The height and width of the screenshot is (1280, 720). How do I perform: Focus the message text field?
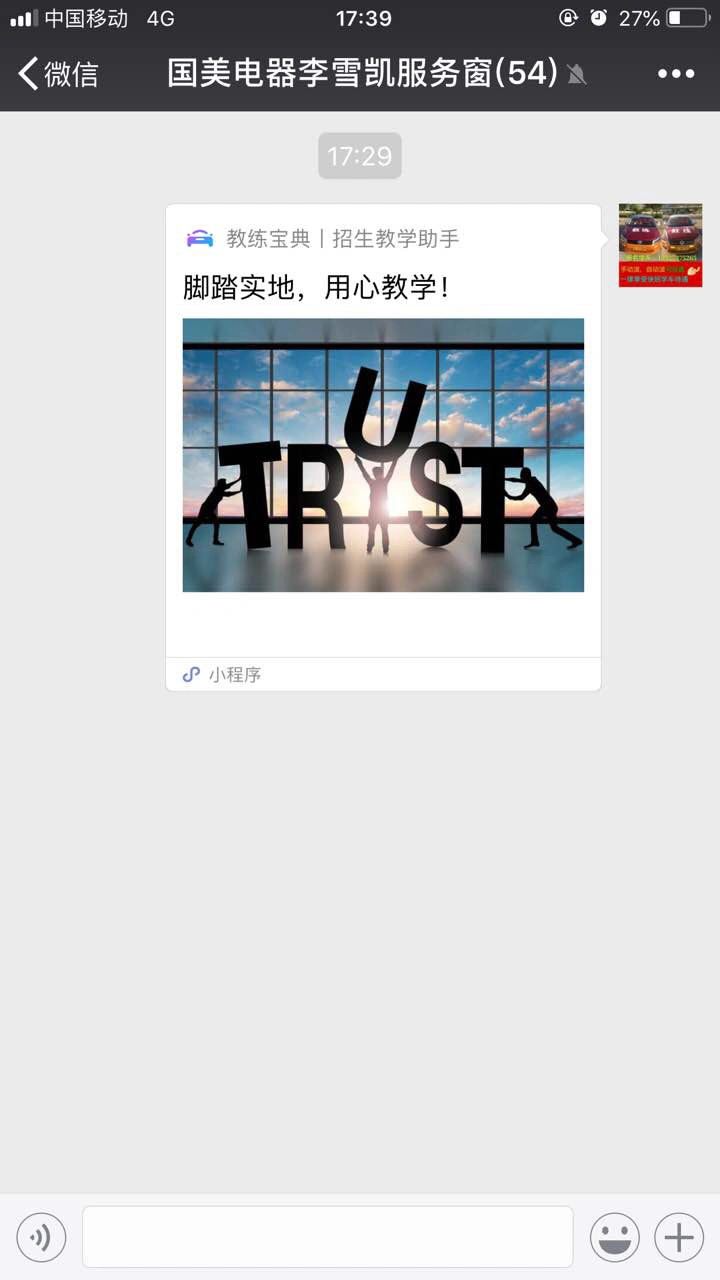pyautogui.click(x=327, y=1237)
